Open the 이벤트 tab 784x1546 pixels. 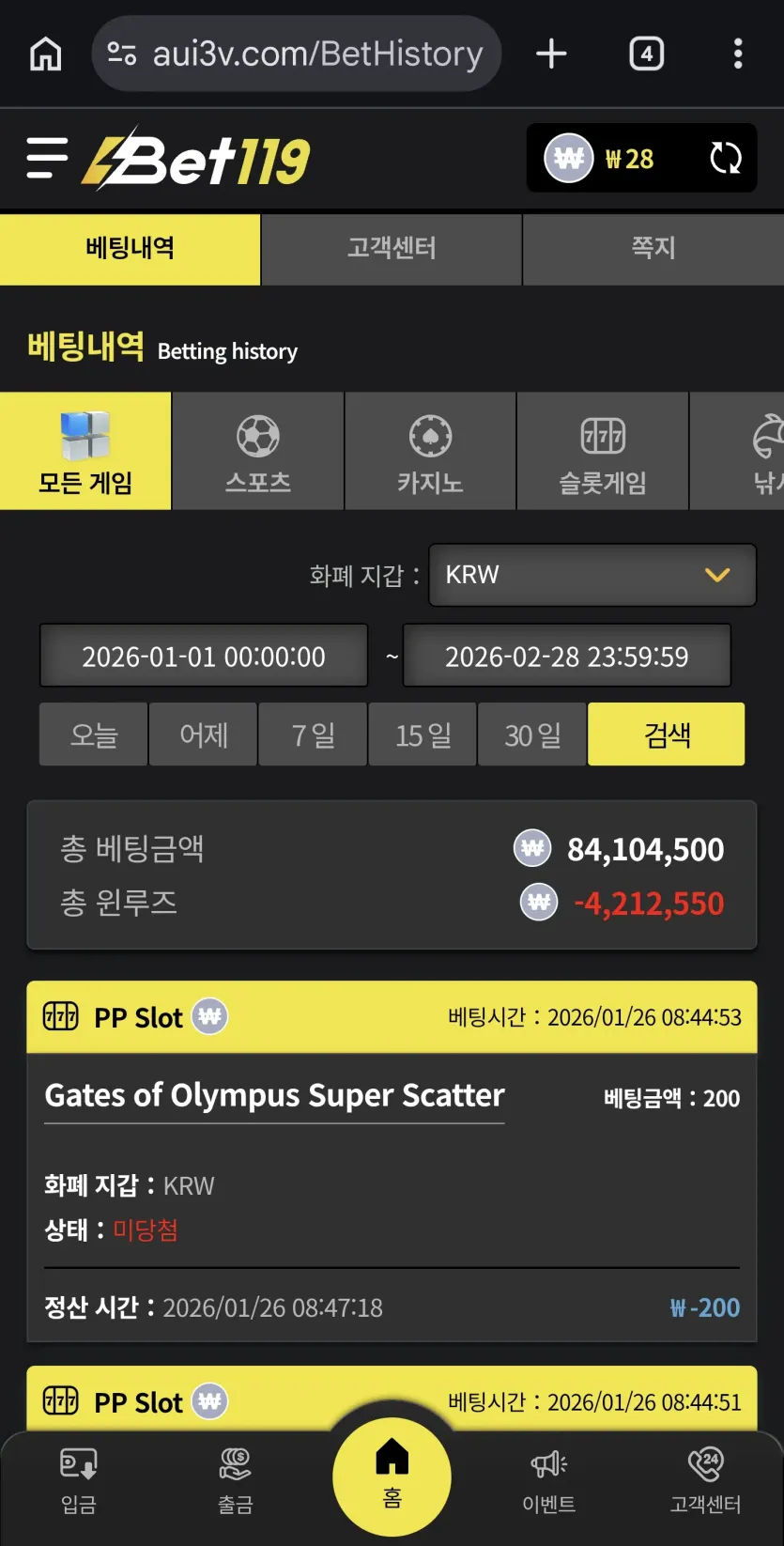click(x=548, y=1481)
